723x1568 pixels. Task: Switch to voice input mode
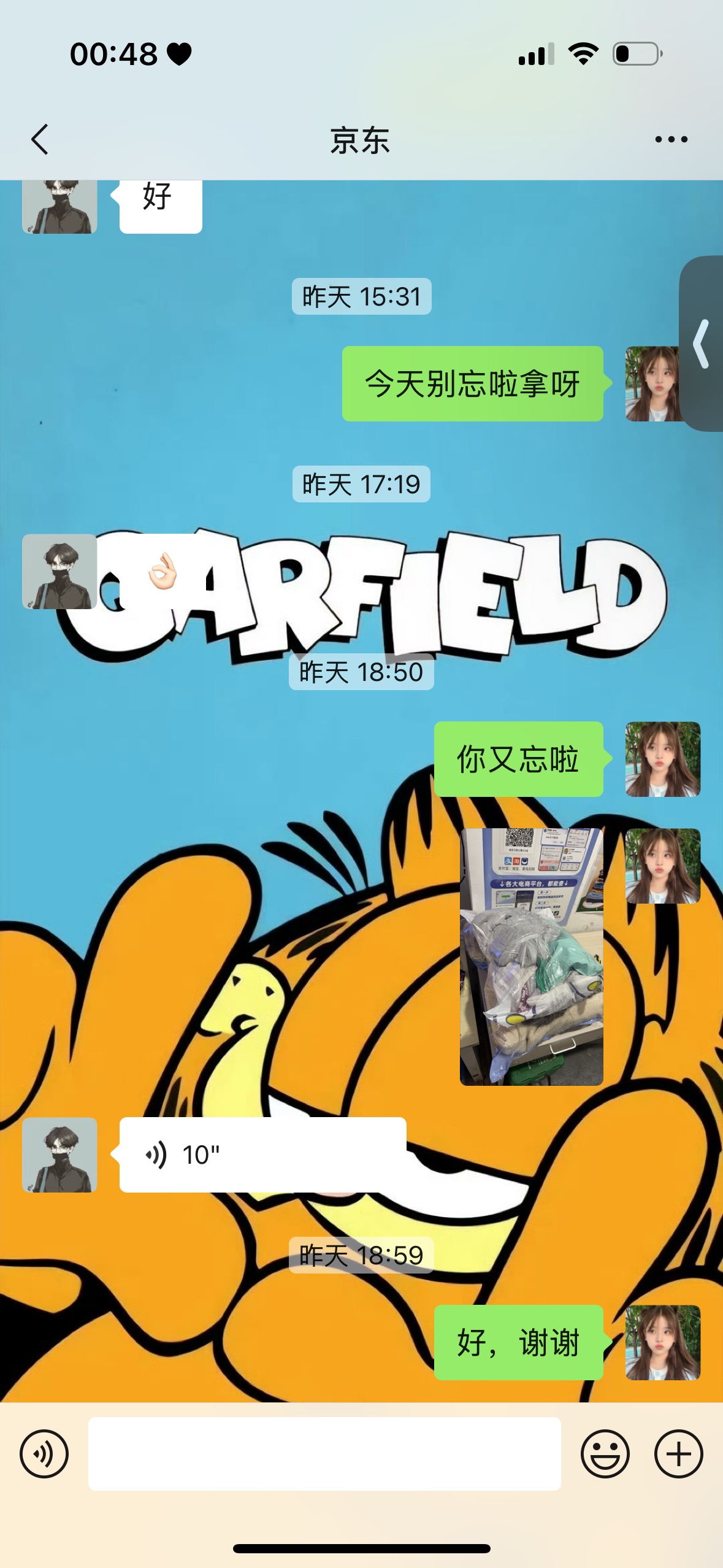[x=44, y=1453]
